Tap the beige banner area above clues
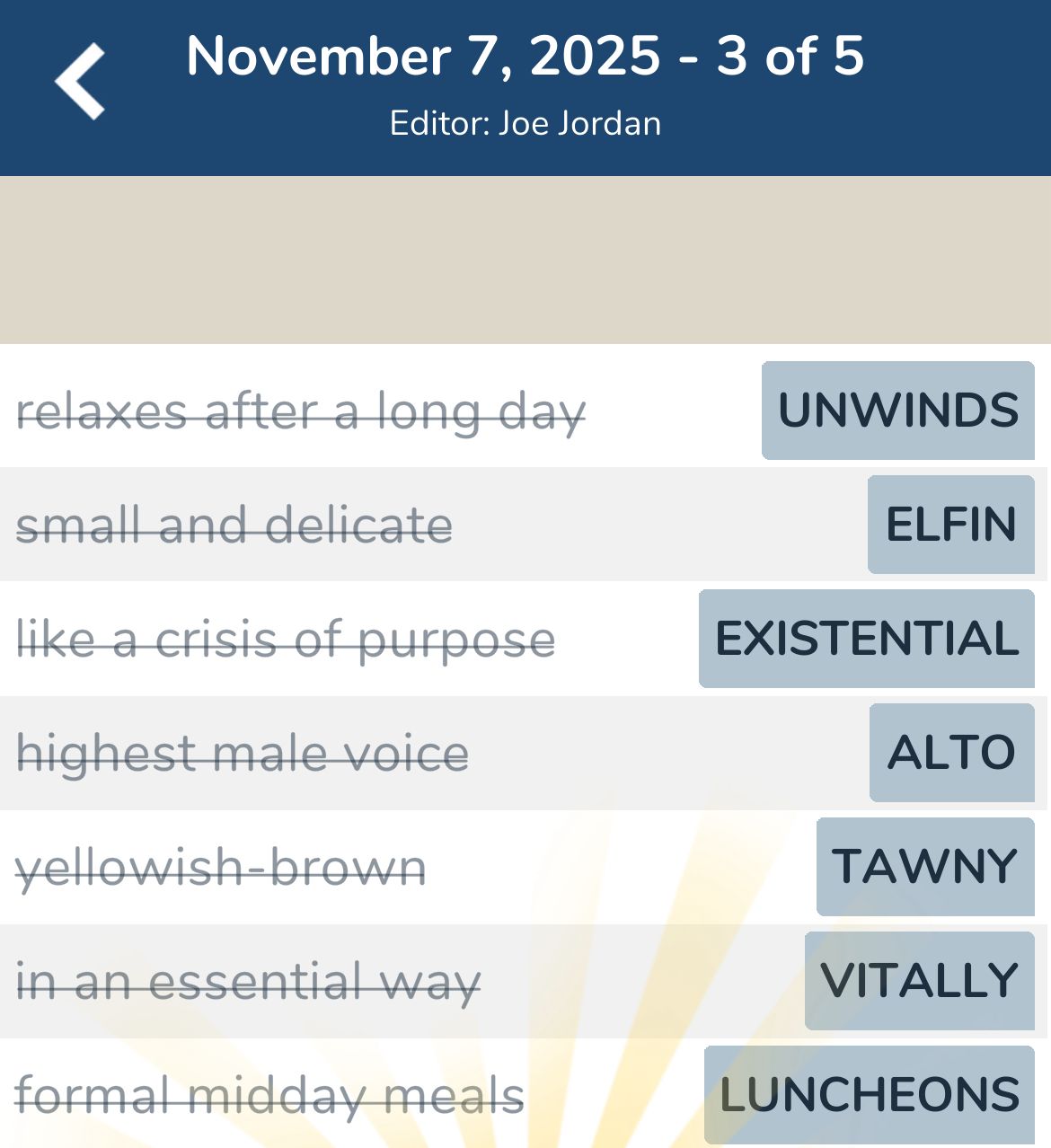Image resolution: width=1051 pixels, height=1148 pixels. point(525,259)
